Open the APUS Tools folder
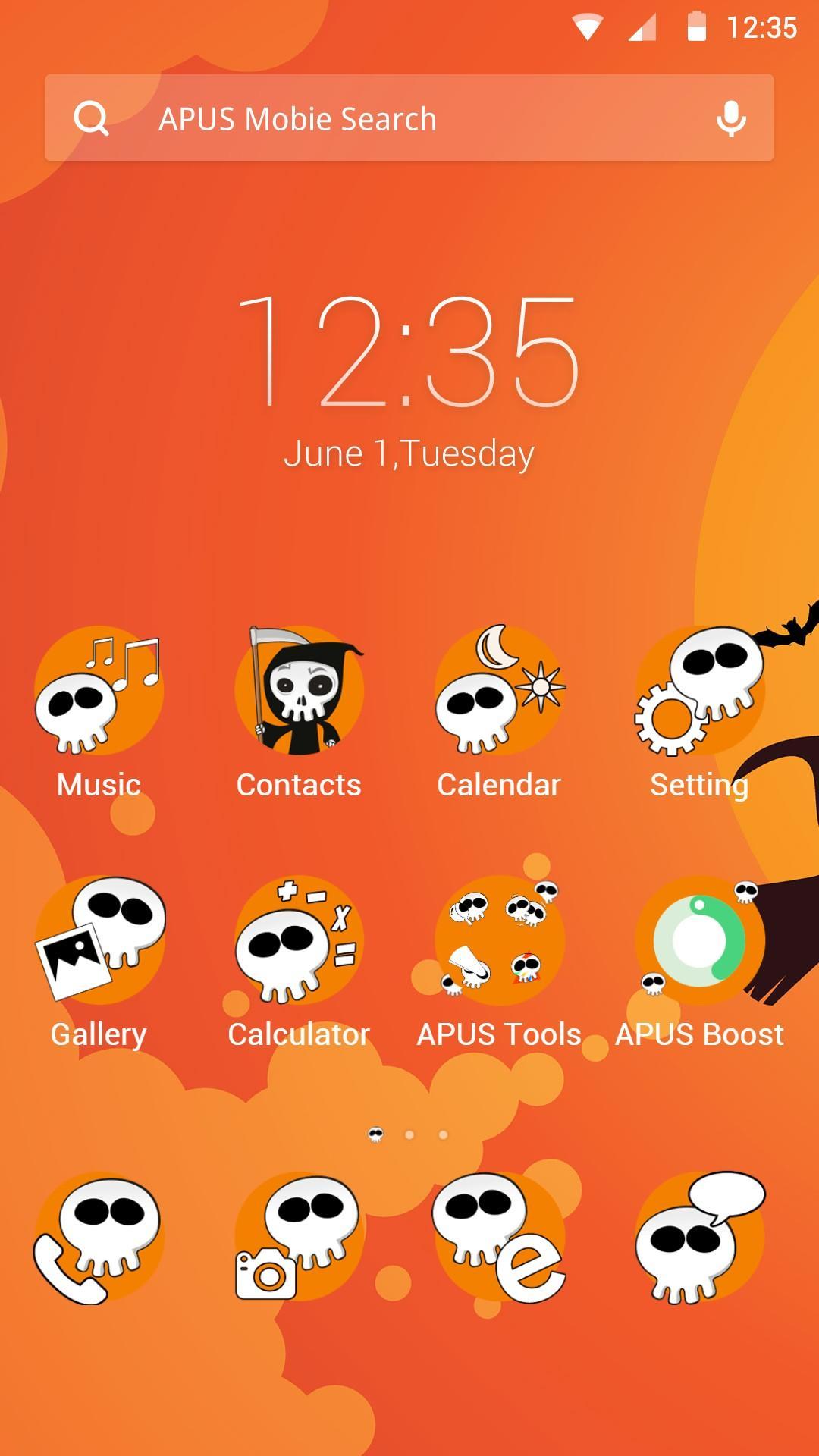This screenshot has width=819, height=1456. 497,944
